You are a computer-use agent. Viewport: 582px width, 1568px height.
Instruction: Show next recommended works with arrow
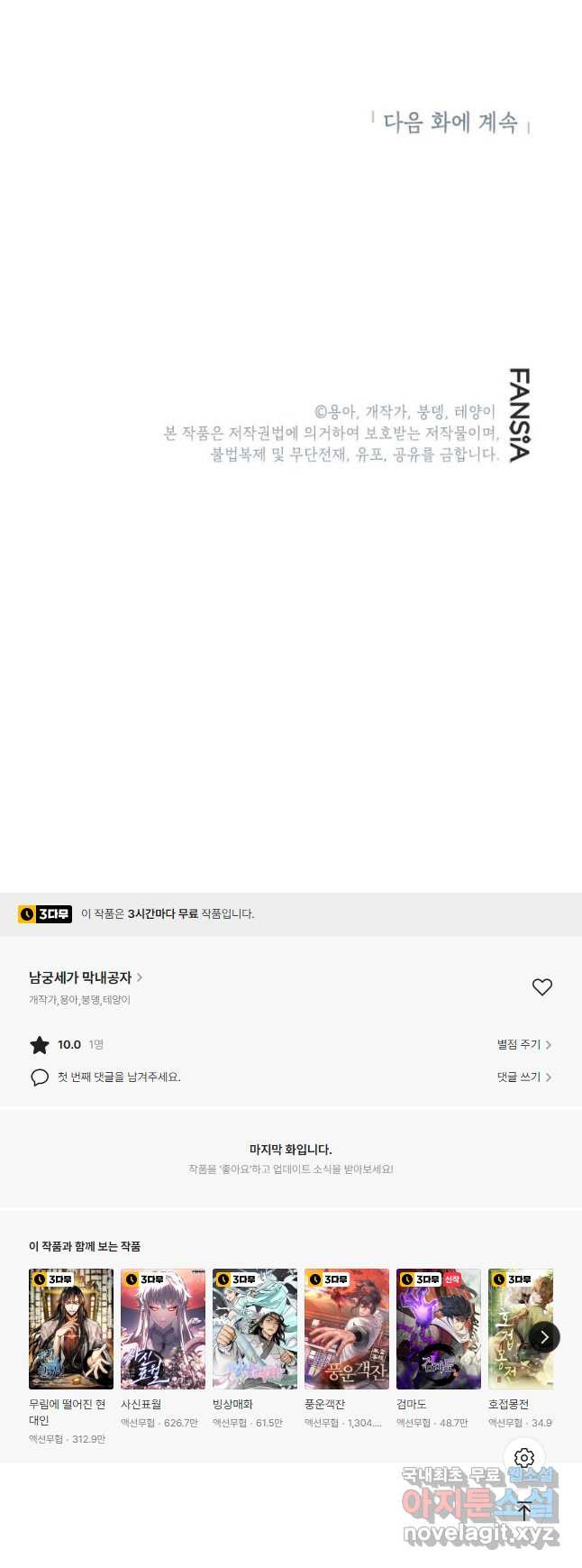point(544,1337)
